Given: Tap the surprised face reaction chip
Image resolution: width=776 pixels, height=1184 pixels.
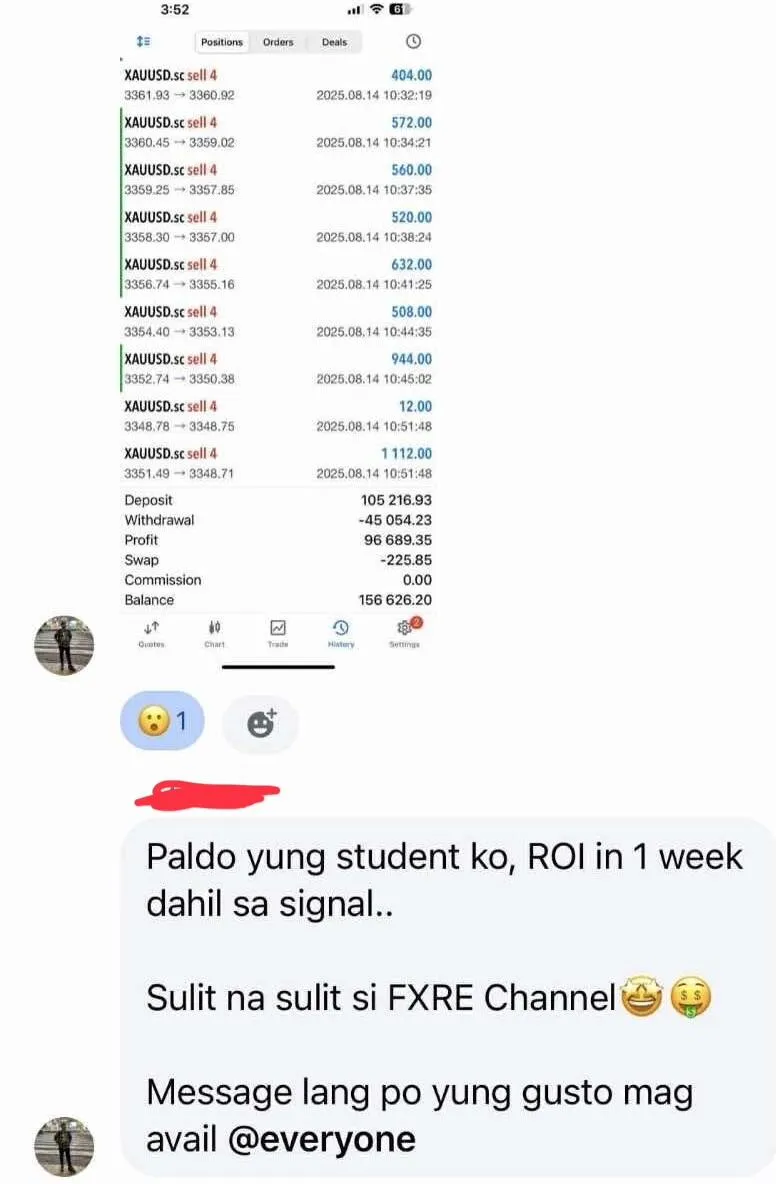Looking at the screenshot, I should coord(162,721).
